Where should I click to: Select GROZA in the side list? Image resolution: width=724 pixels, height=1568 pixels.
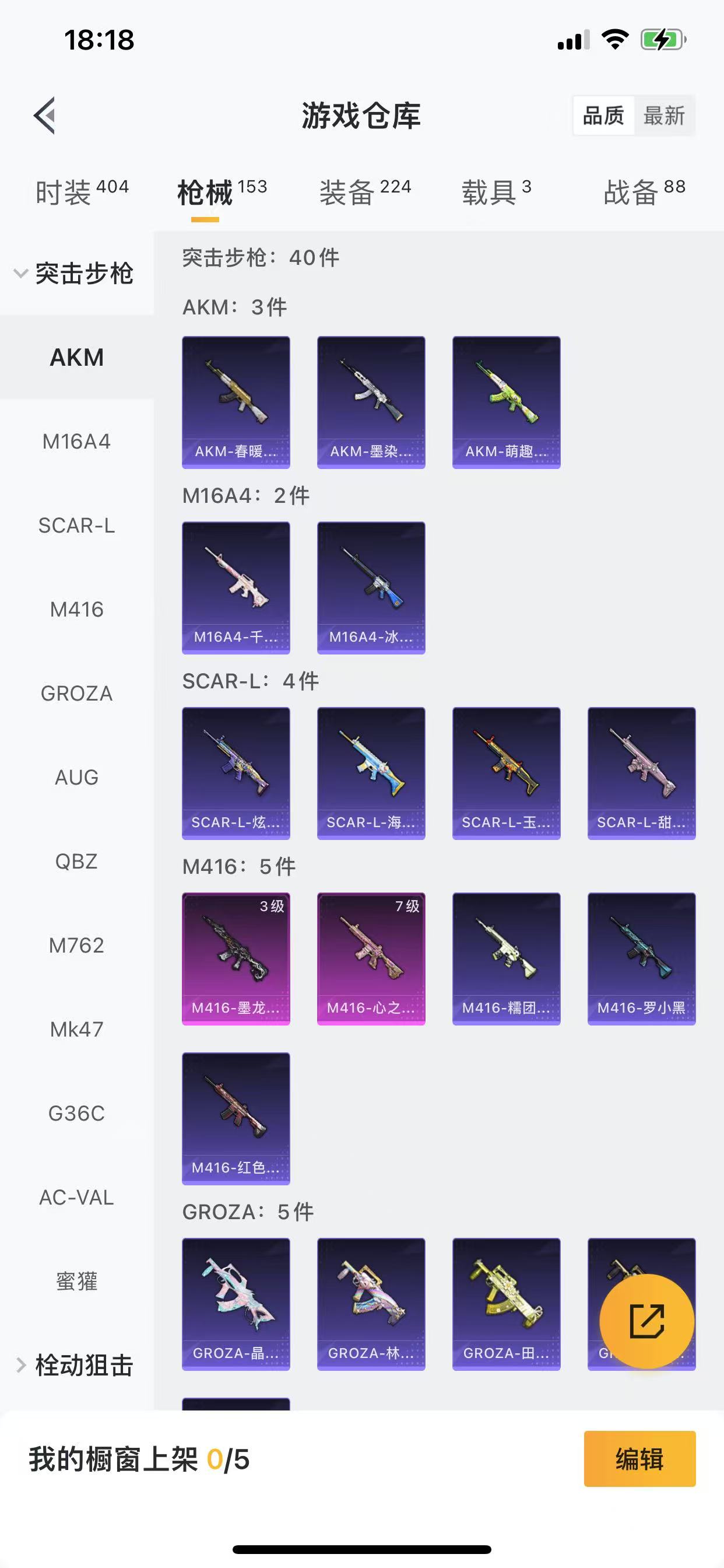(77, 694)
